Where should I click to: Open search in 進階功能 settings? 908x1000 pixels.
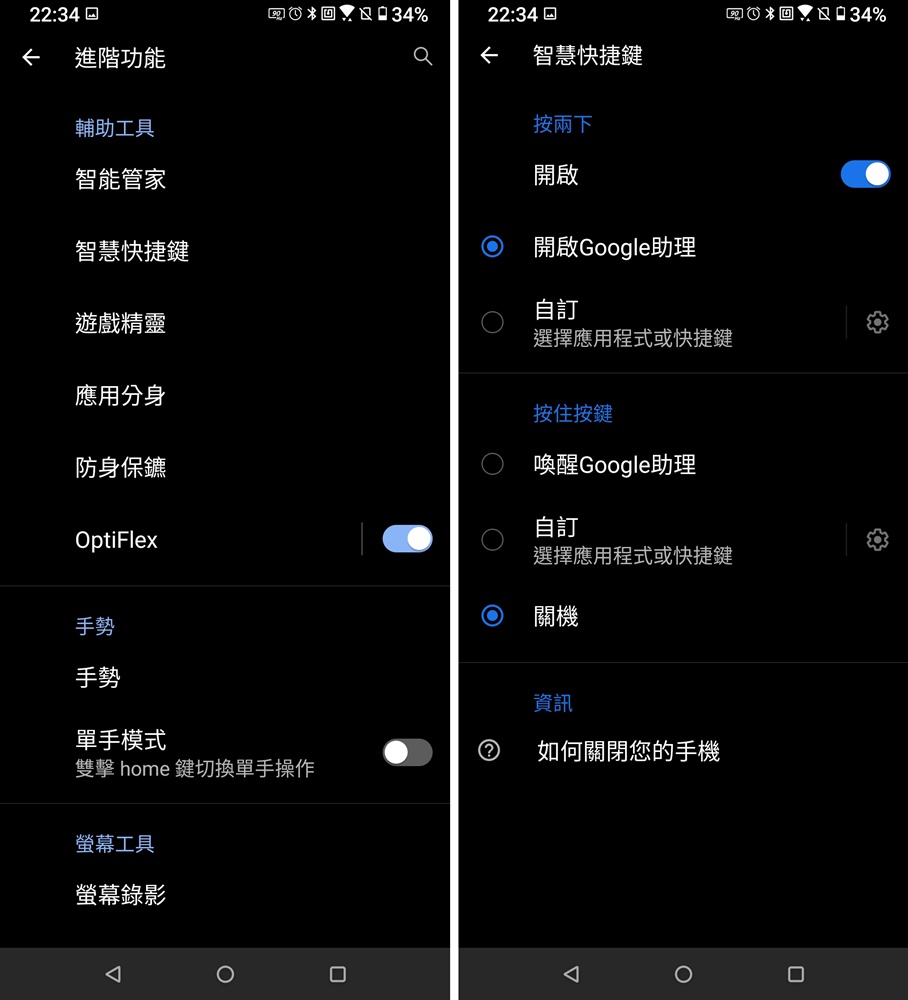point(423,57)
